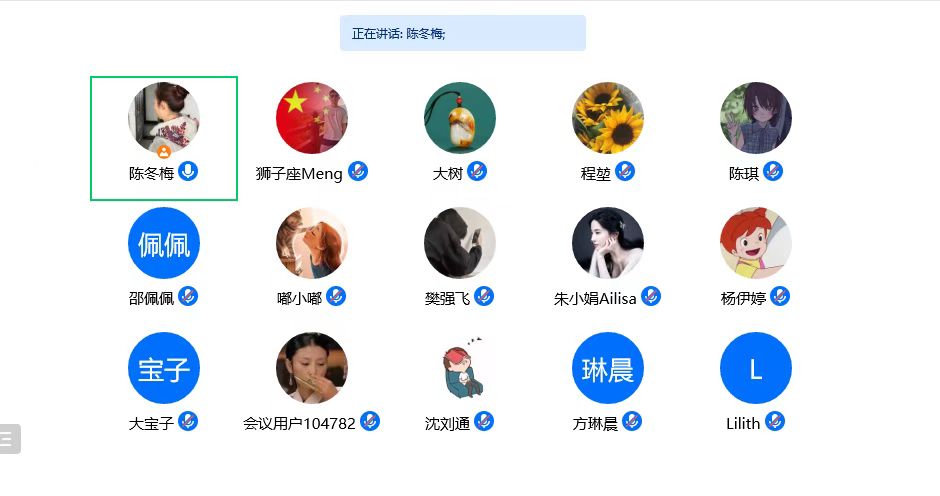This screenshot has height=496, width=940.
Task: Select participant 大宝子's tile
Action: (164, 368)
